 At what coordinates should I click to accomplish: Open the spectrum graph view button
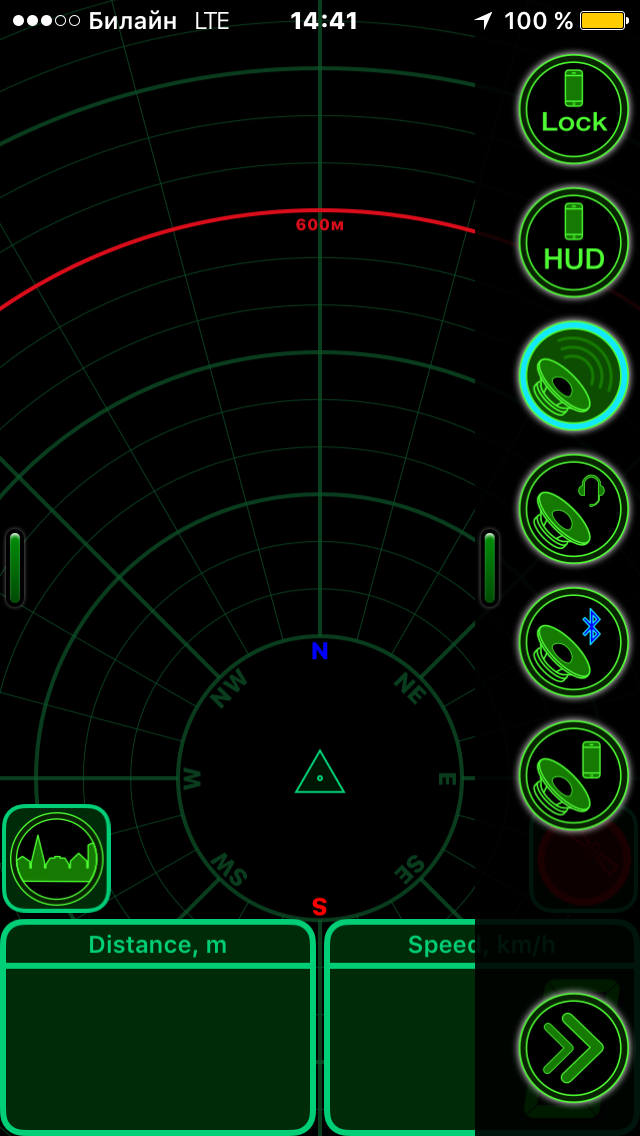click(57, 858)
